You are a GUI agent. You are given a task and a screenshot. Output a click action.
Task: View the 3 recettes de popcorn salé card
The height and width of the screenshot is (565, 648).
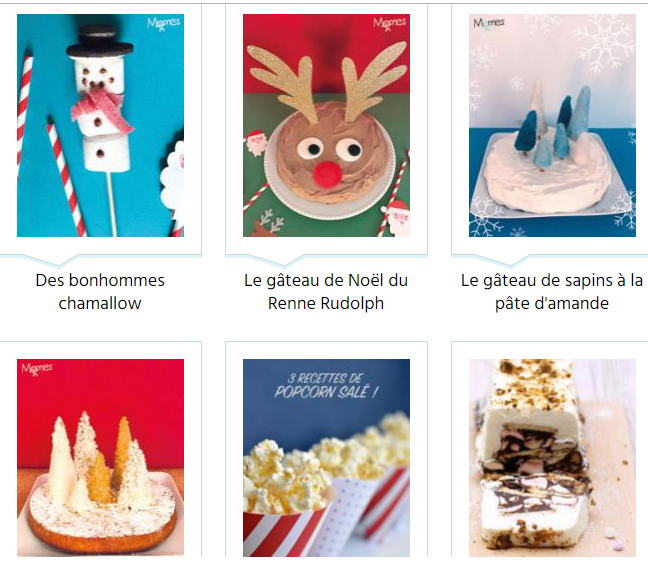(x=326, y=457)
